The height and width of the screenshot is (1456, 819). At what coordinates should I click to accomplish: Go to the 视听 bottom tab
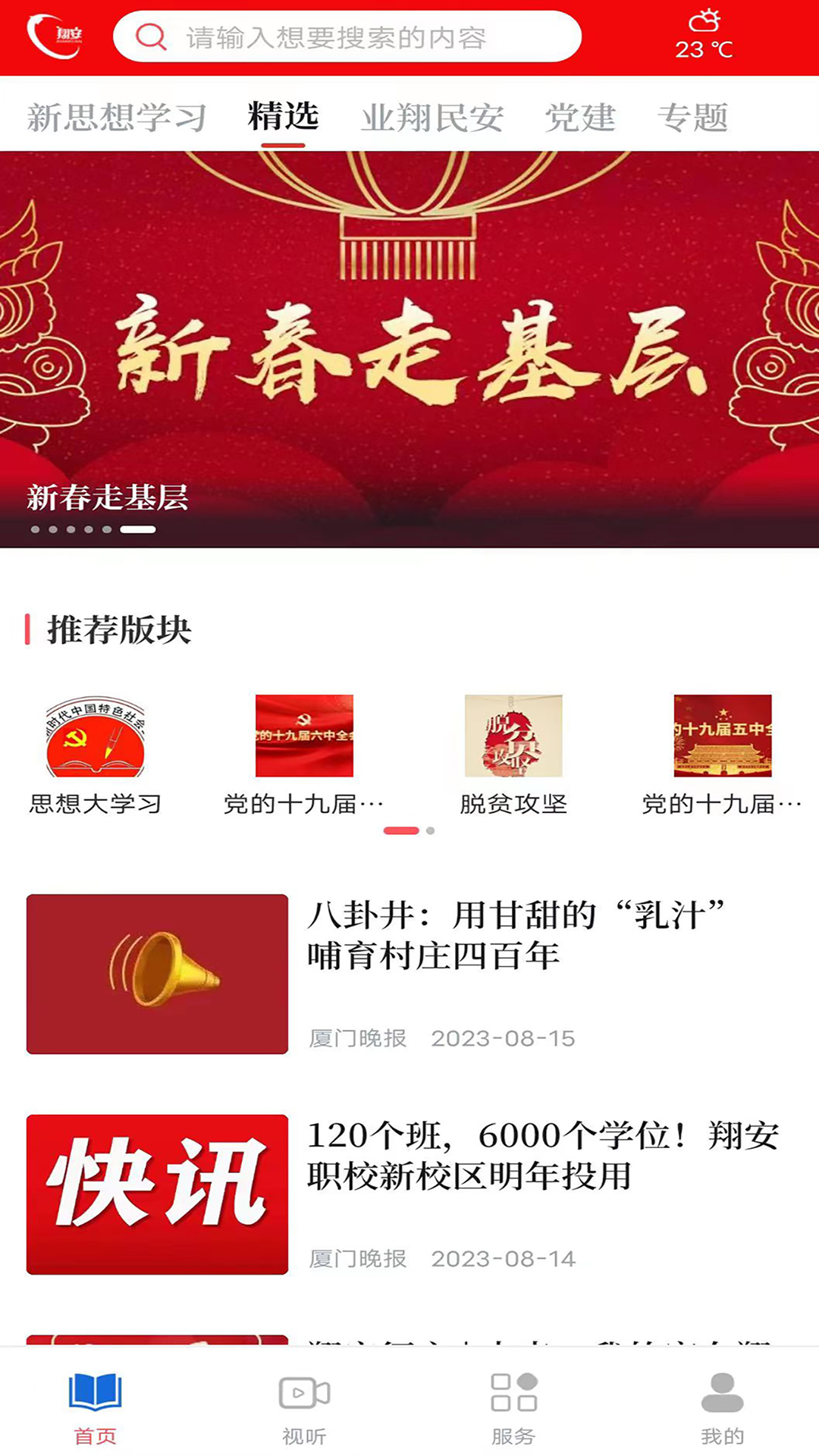304,1407
